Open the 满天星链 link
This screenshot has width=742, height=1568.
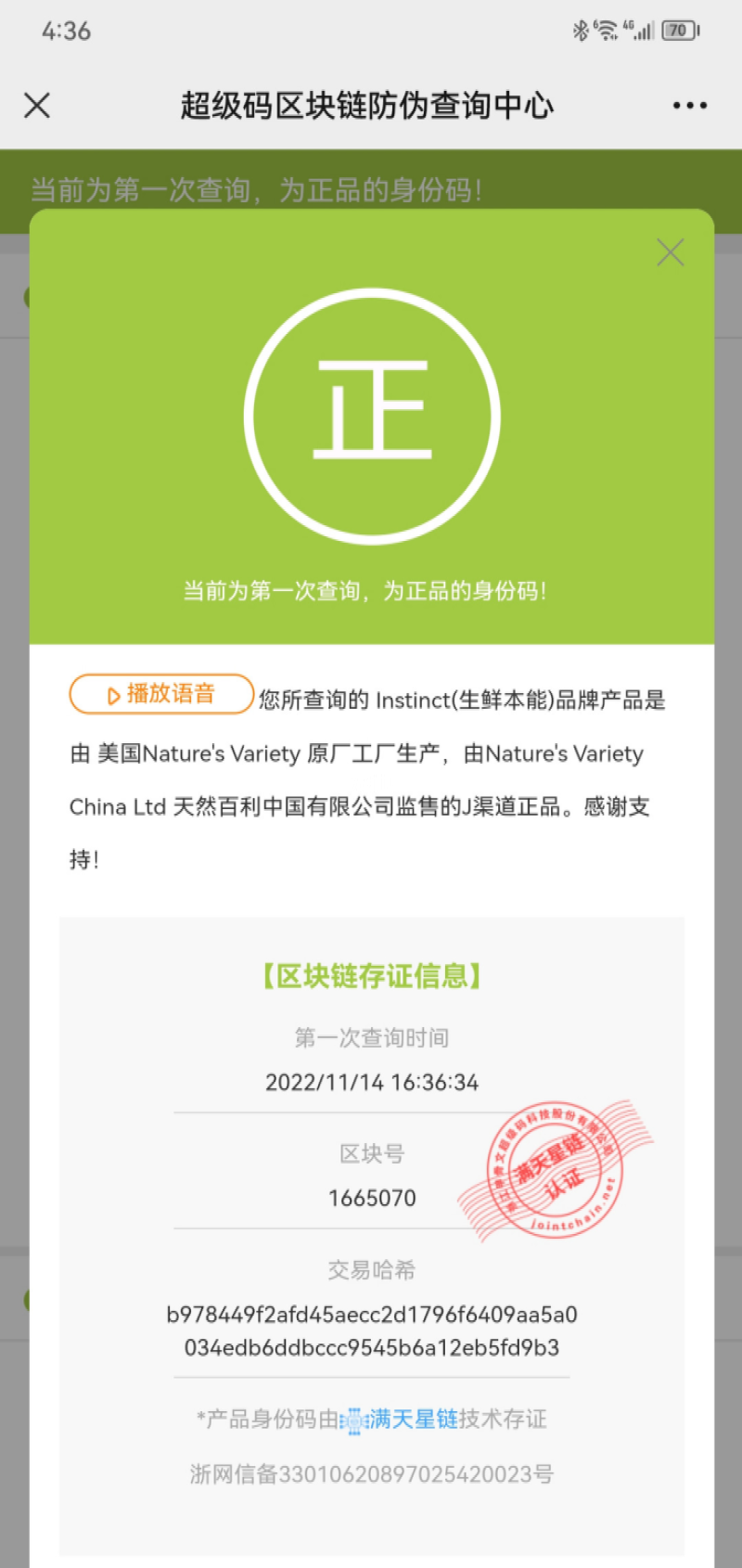coord(412,1420)
